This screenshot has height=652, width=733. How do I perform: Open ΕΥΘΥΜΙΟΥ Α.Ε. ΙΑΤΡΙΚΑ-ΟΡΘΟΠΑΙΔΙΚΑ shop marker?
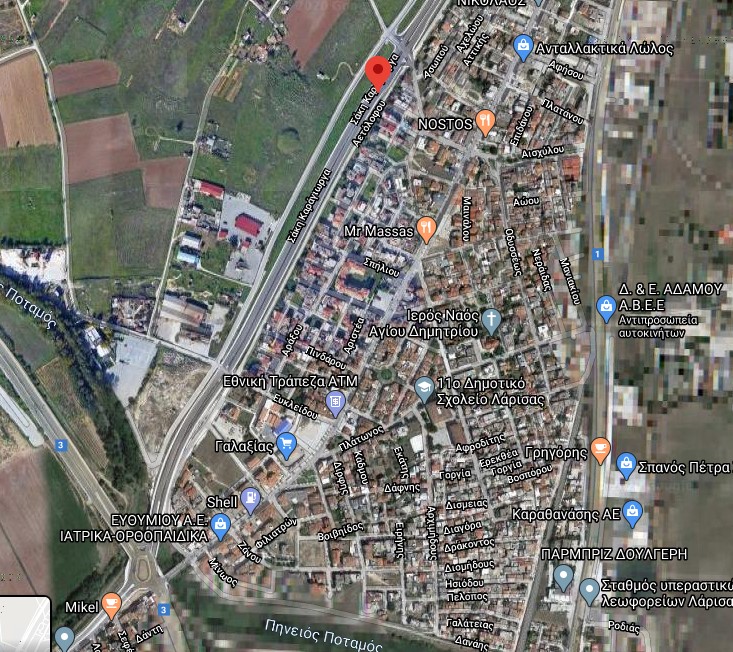[221, 527]
